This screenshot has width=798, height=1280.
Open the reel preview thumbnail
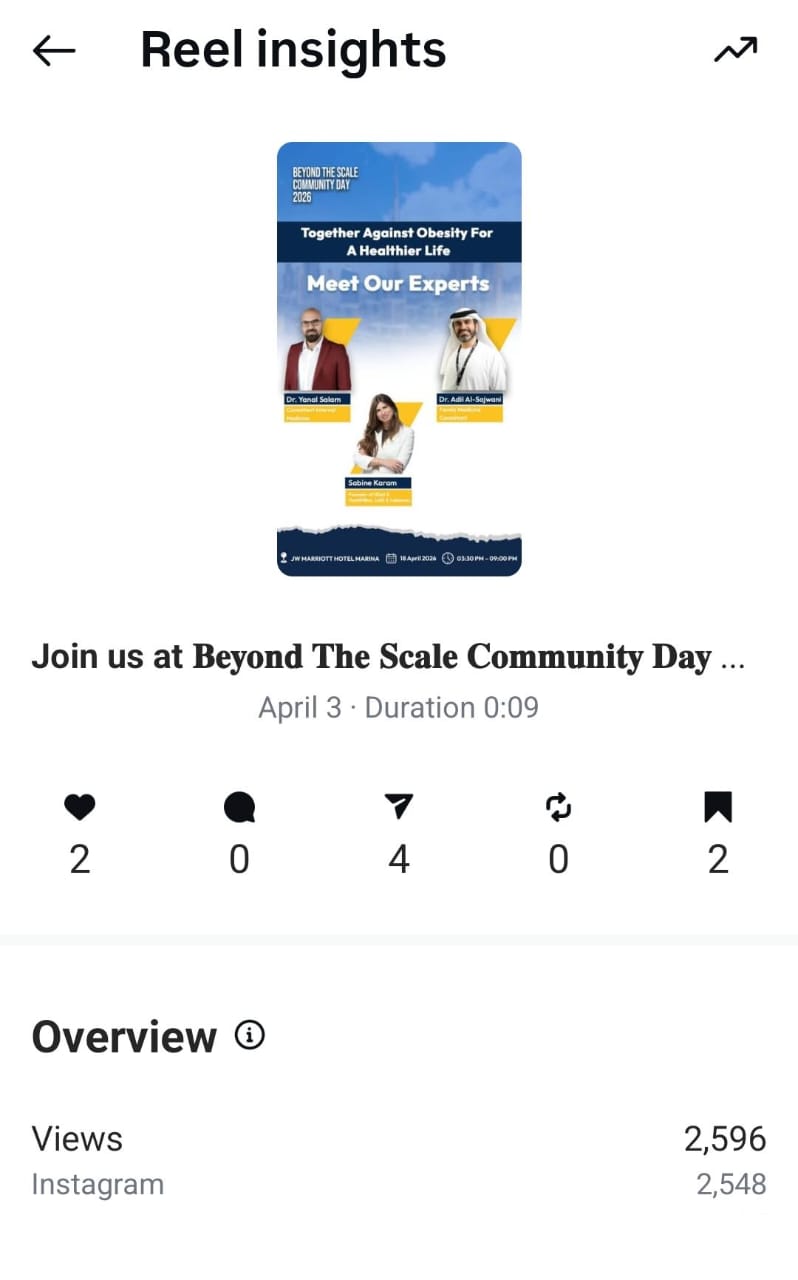click(x=399, y=358)
